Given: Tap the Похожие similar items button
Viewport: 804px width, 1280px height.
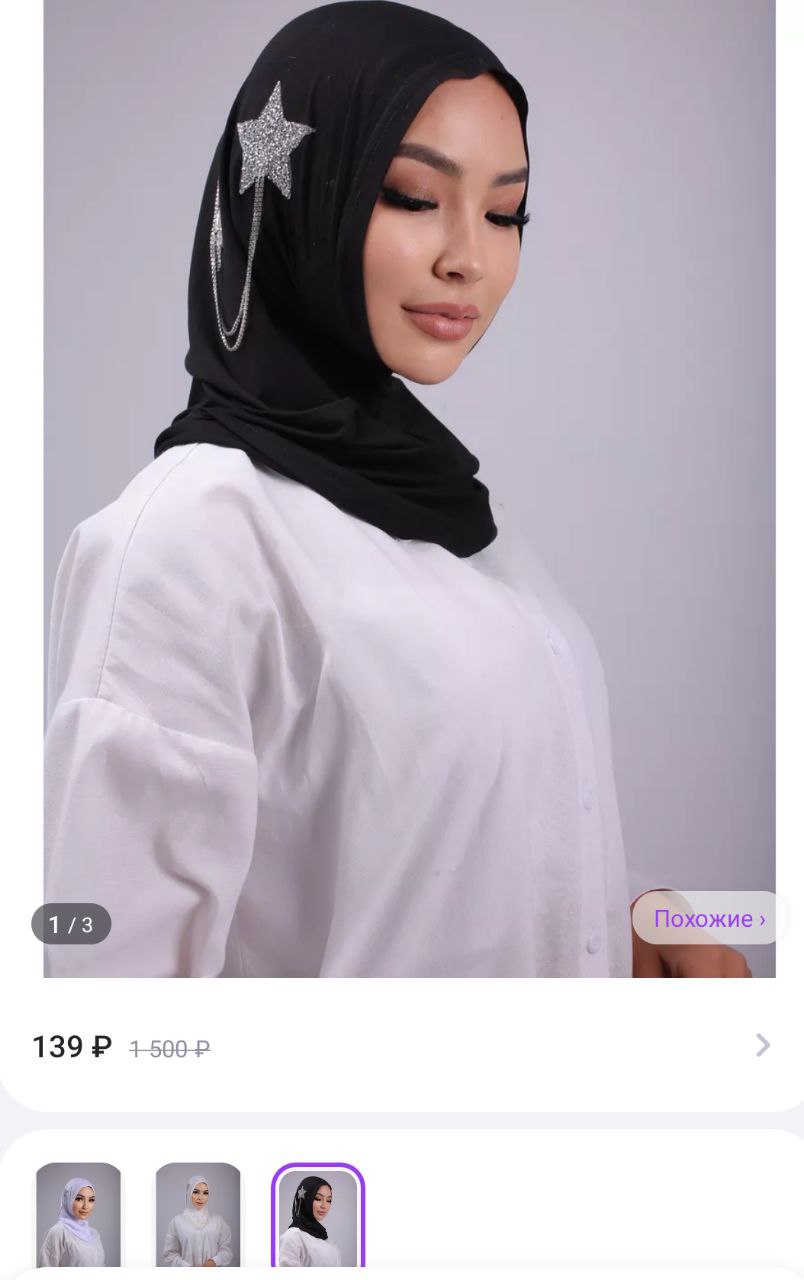Looking at the screenshot, I should click(708, 918).
